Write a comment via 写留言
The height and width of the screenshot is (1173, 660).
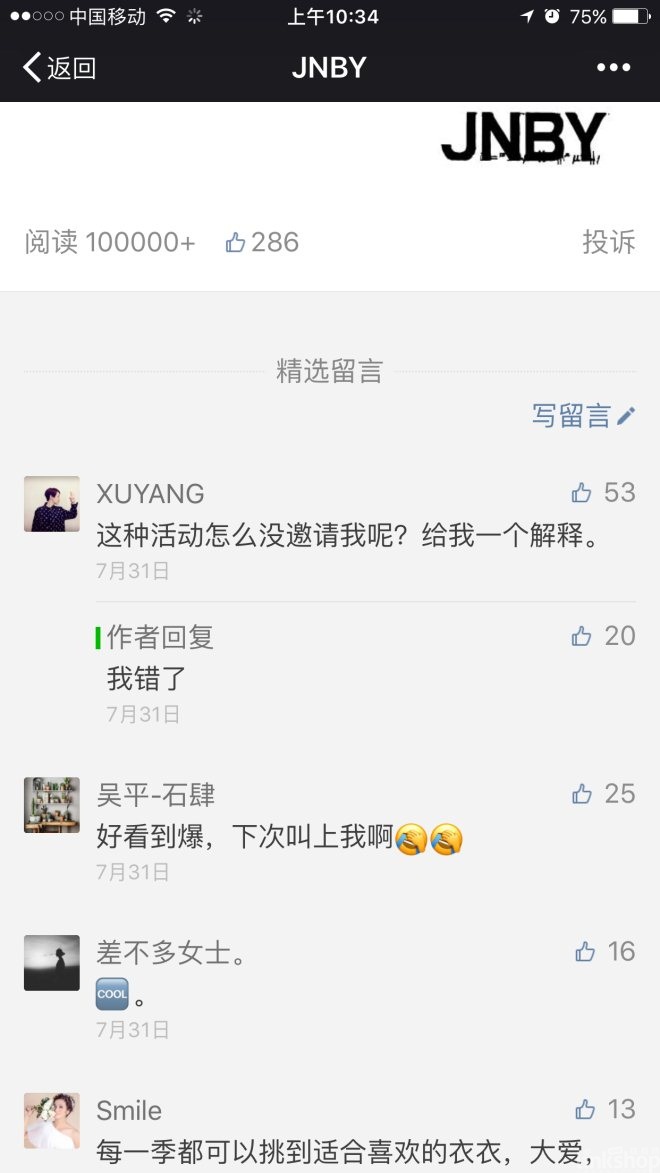(x=583, y=416)
